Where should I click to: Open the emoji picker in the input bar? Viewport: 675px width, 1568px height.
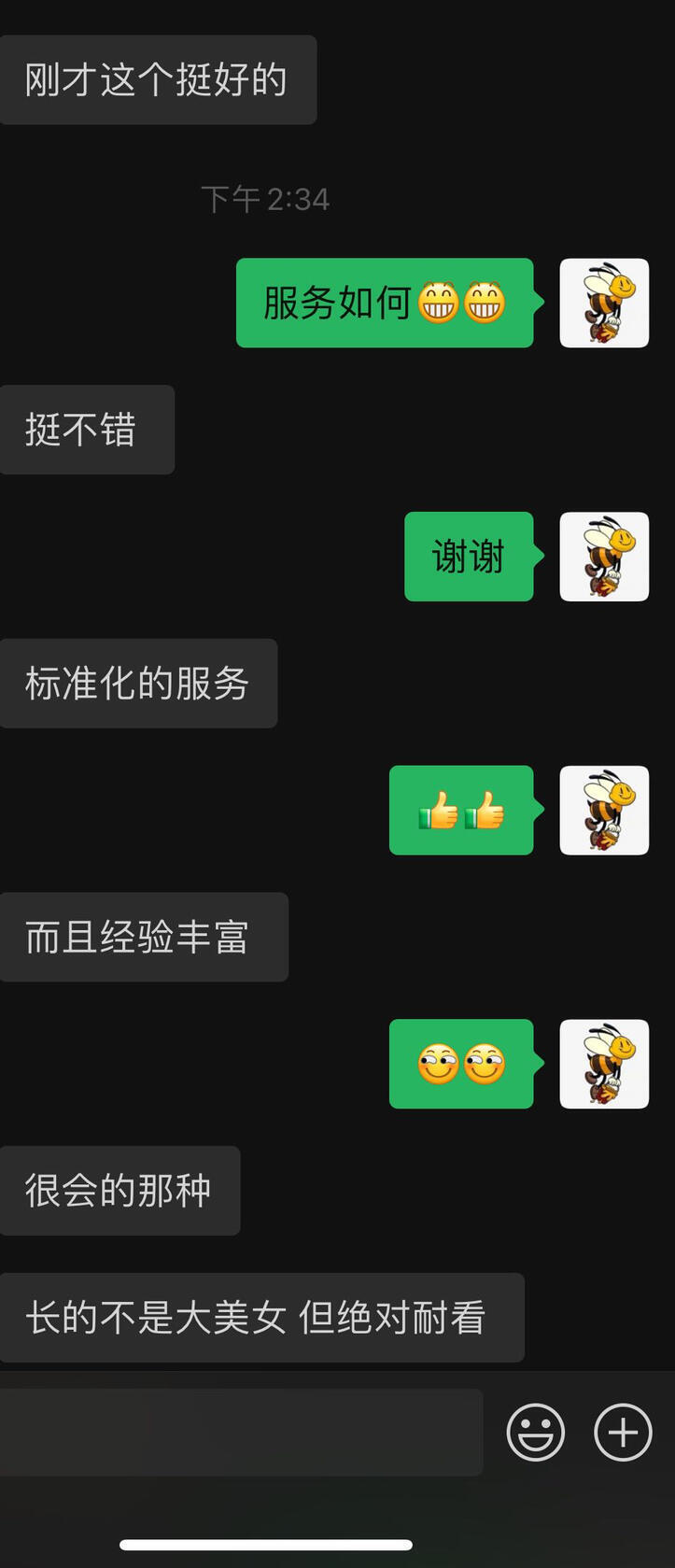tap(535, 1432)
